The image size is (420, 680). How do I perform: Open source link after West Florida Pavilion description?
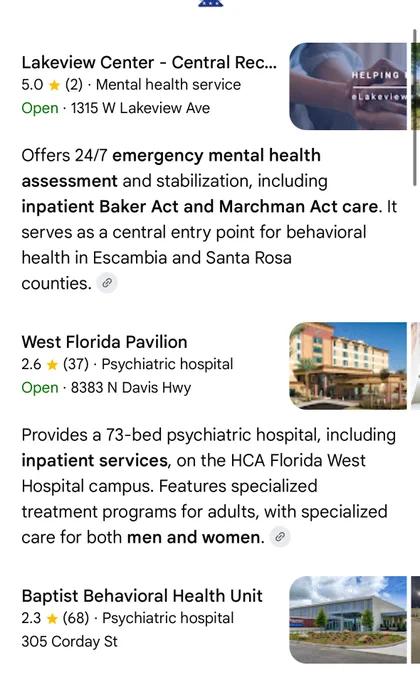(280, 537)
